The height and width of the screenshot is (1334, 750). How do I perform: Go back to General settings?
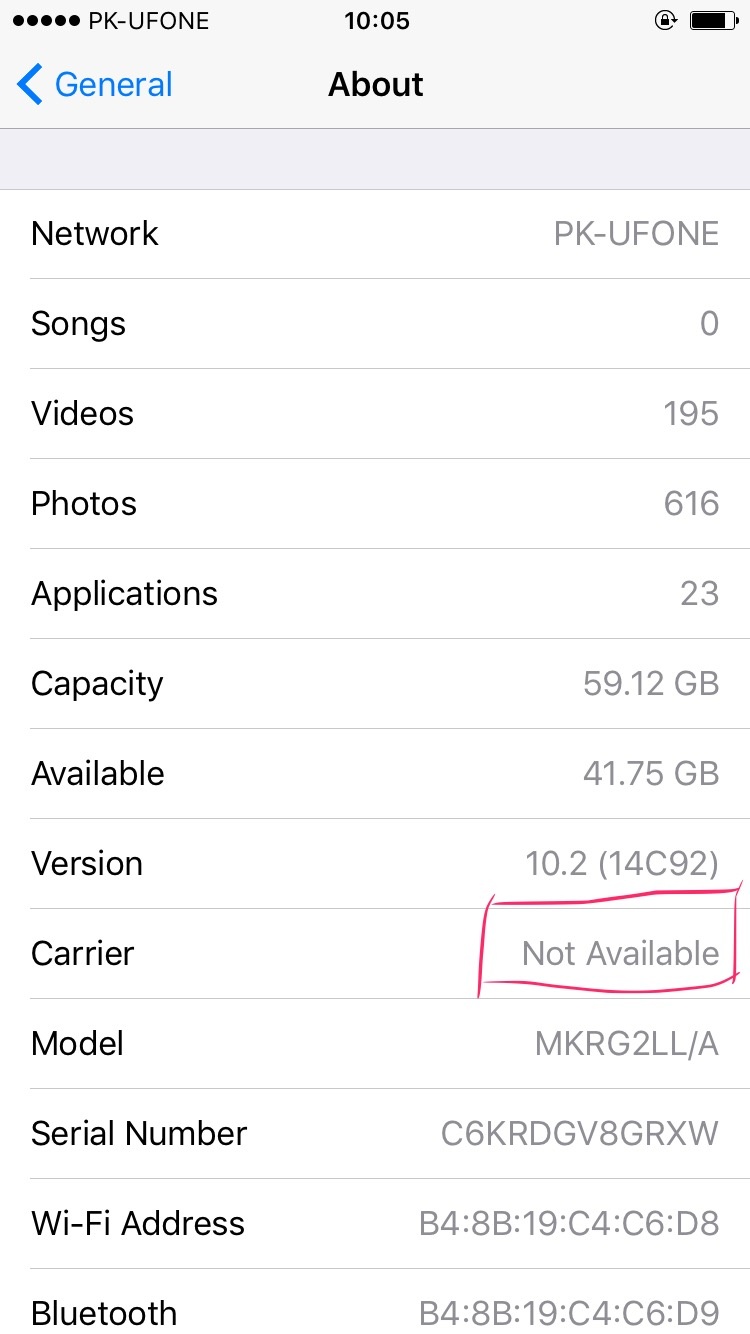coord(95,85)
